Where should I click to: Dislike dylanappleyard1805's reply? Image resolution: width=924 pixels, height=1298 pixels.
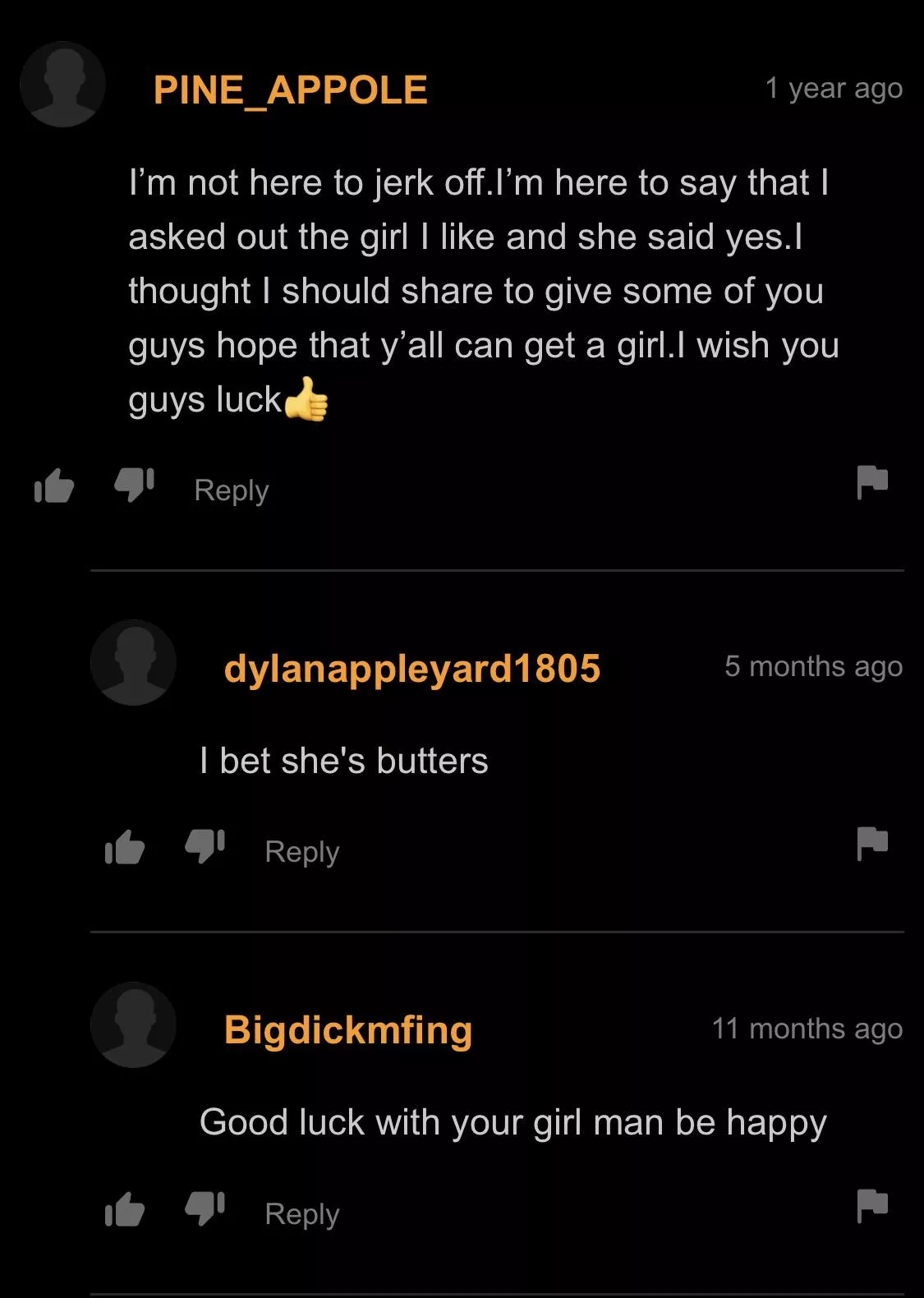[x=205, y=846]
